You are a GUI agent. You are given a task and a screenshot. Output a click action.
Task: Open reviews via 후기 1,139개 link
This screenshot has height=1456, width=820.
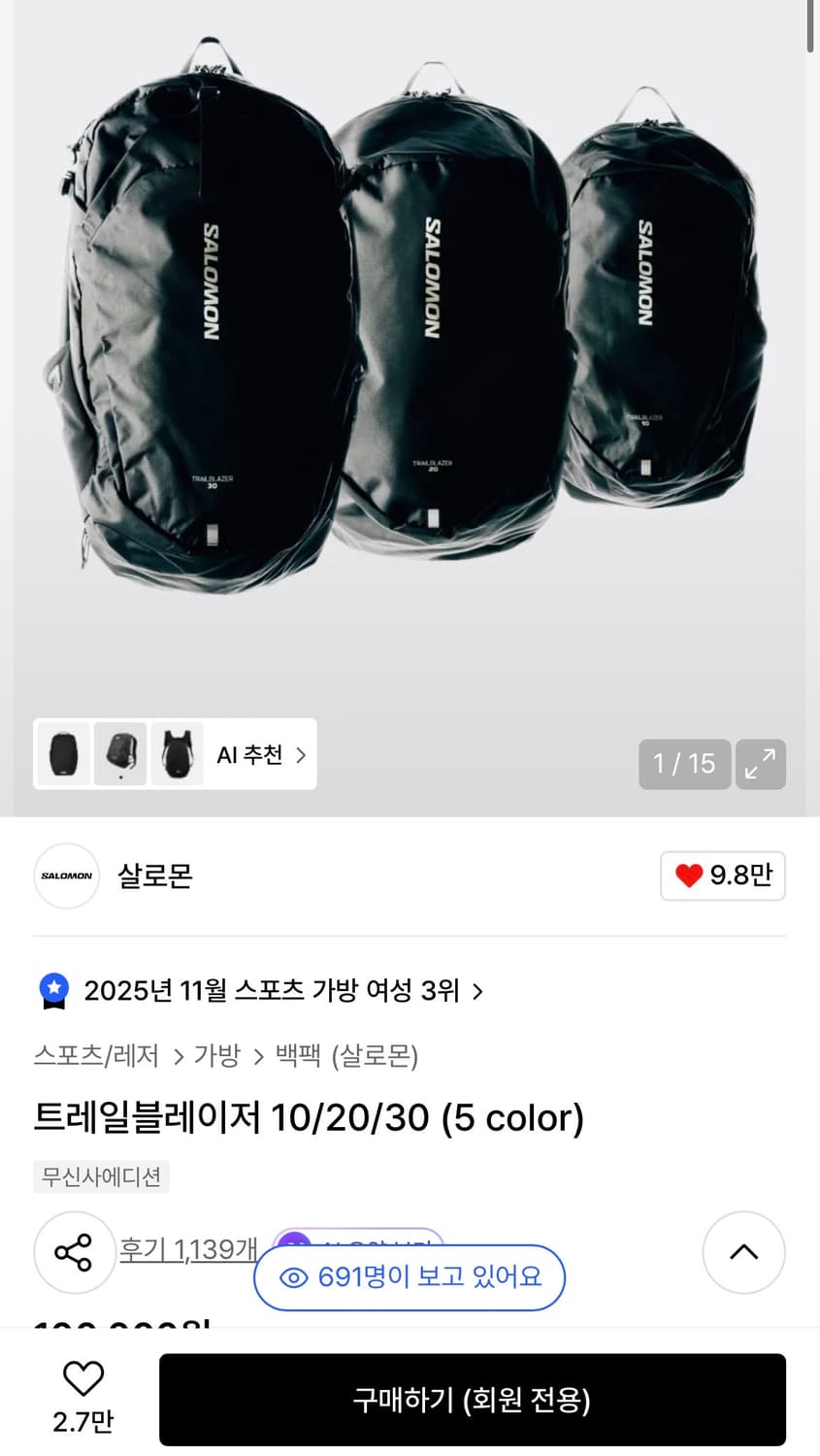(x=189, y=1249)
